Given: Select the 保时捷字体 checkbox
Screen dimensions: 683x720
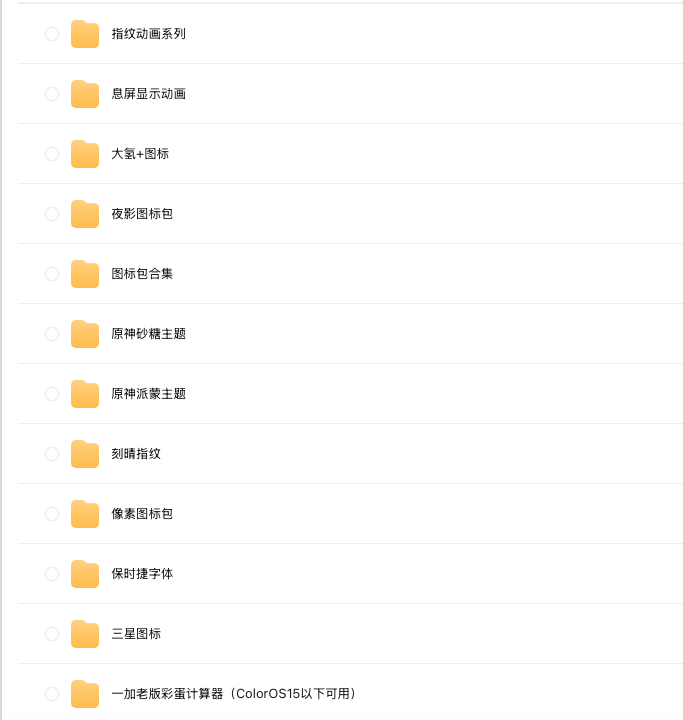Looking at the screenshot, I should [x=52, y=574].
